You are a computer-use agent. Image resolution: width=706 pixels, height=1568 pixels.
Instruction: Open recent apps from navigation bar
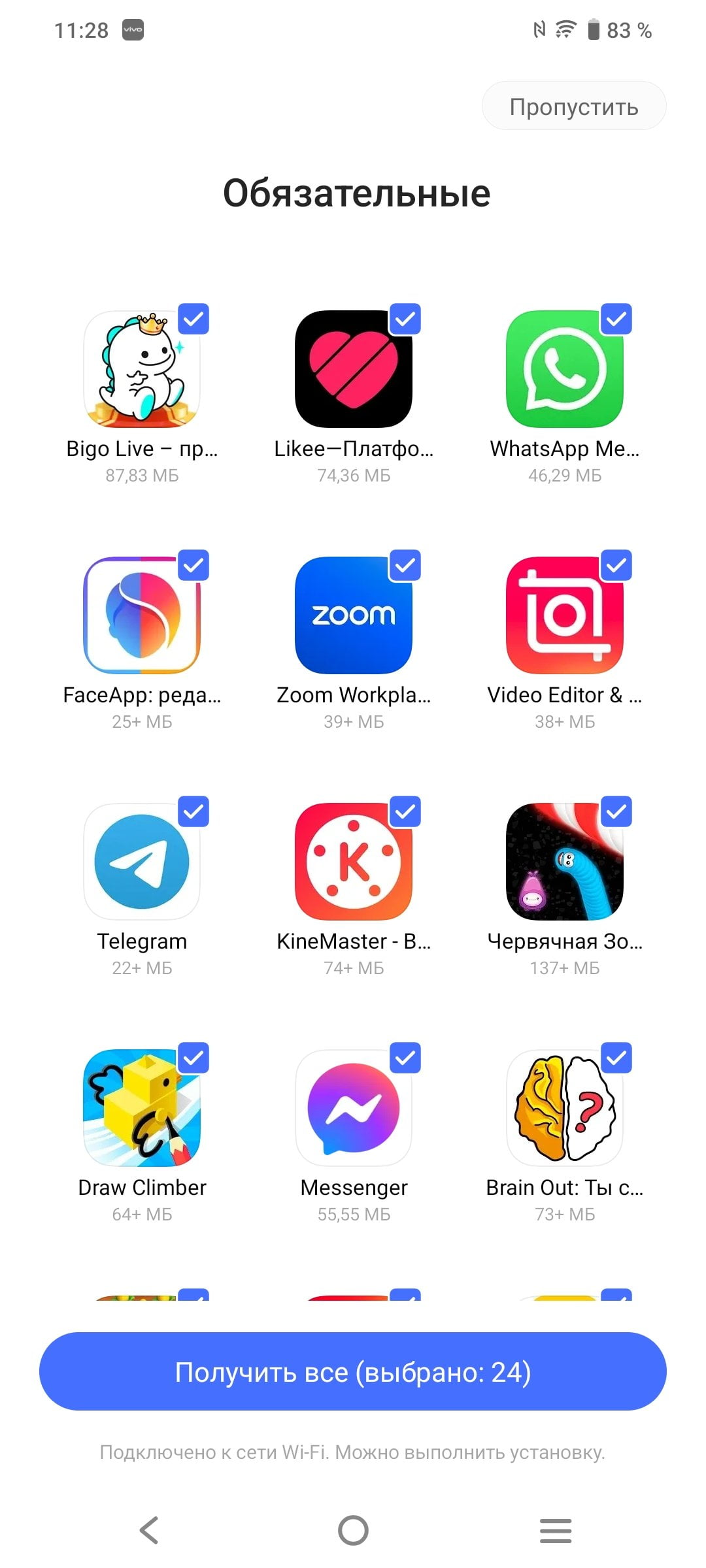click(x=556, y=1530)
